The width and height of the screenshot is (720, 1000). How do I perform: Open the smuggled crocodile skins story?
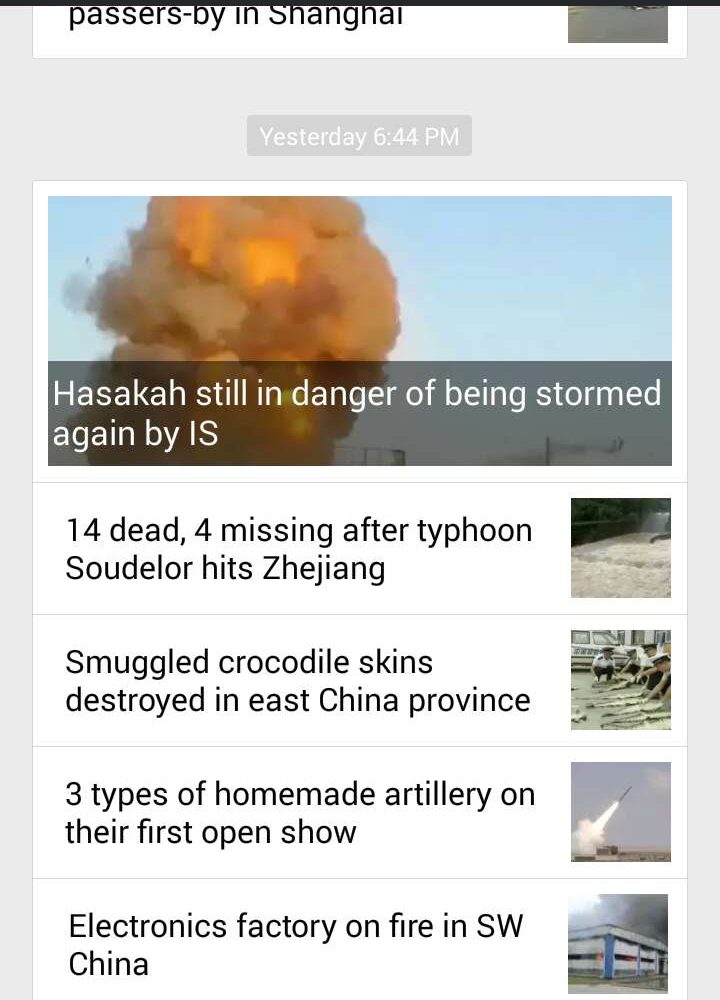pyautogui.click(x=300, y=681)
